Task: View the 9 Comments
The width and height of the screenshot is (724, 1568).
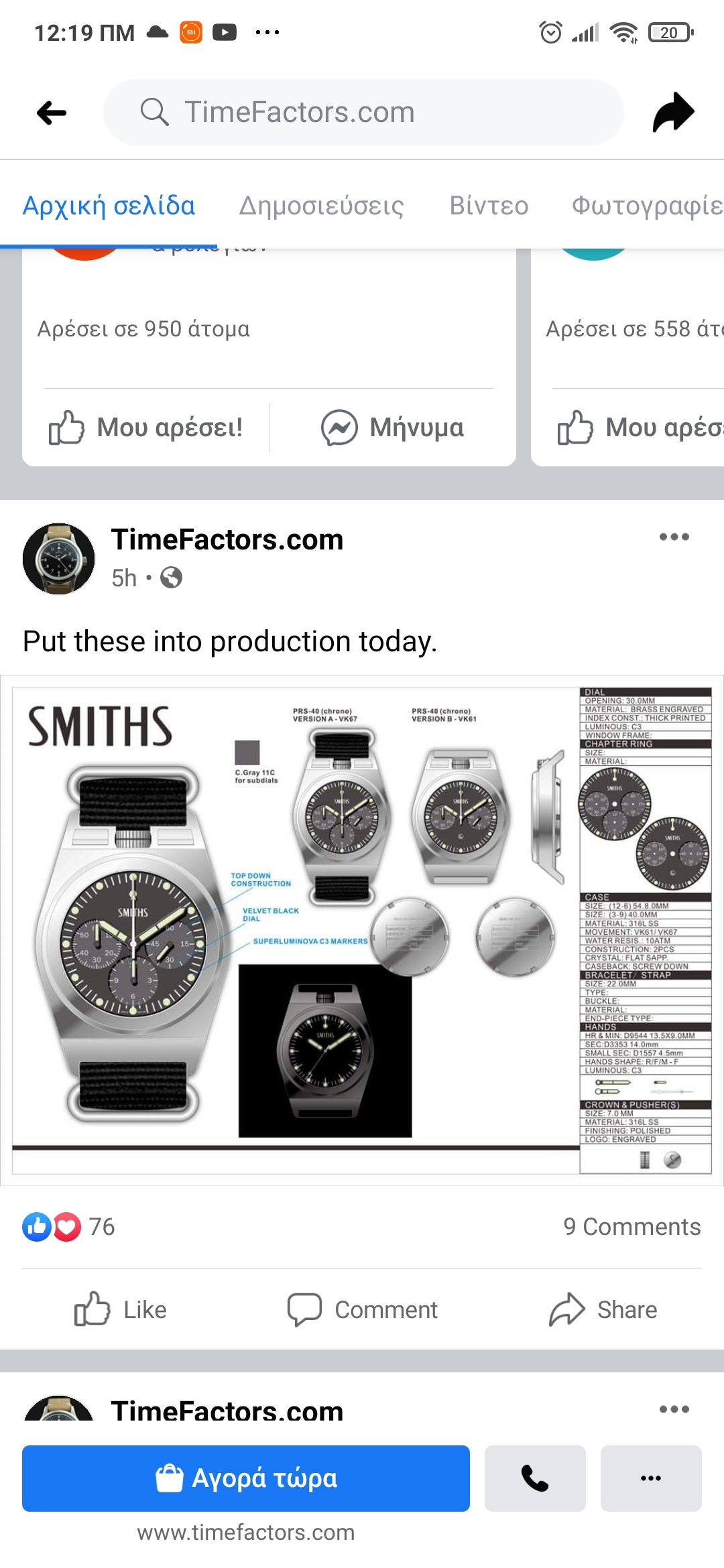Action: point(631,1227)
